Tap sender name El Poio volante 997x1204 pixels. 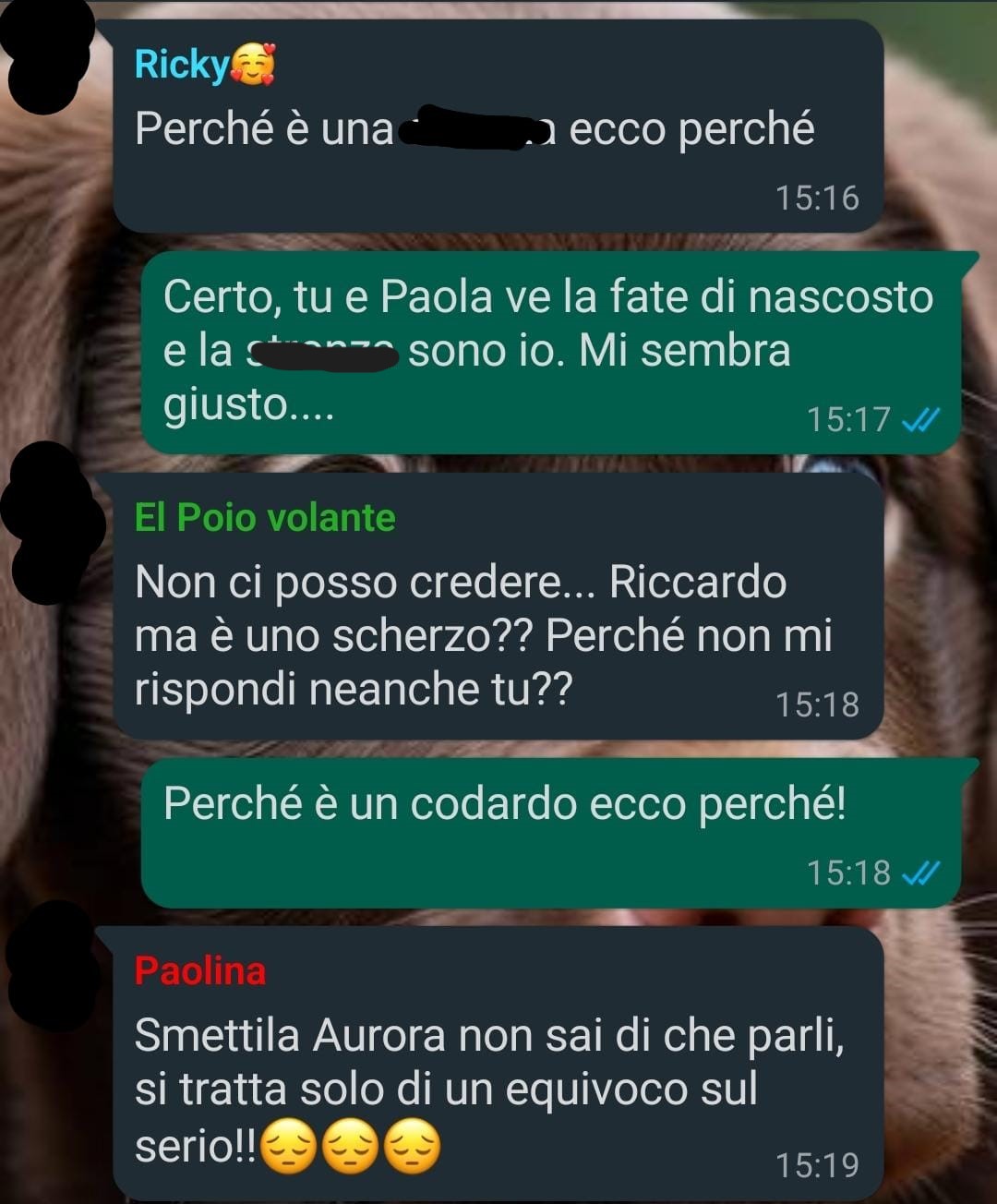click(x=265, y=518)
